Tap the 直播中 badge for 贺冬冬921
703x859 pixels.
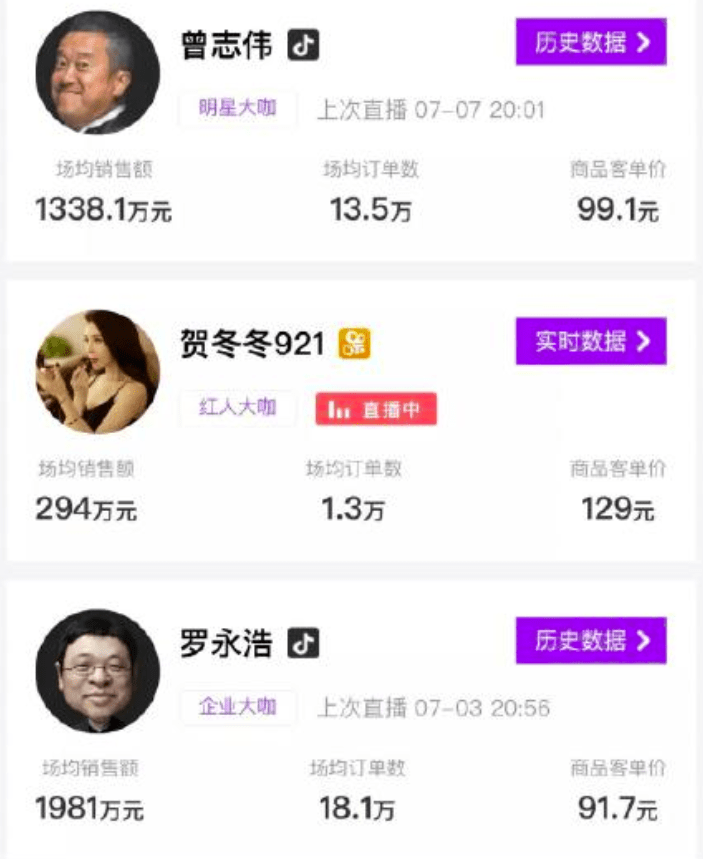click(376, 409)
